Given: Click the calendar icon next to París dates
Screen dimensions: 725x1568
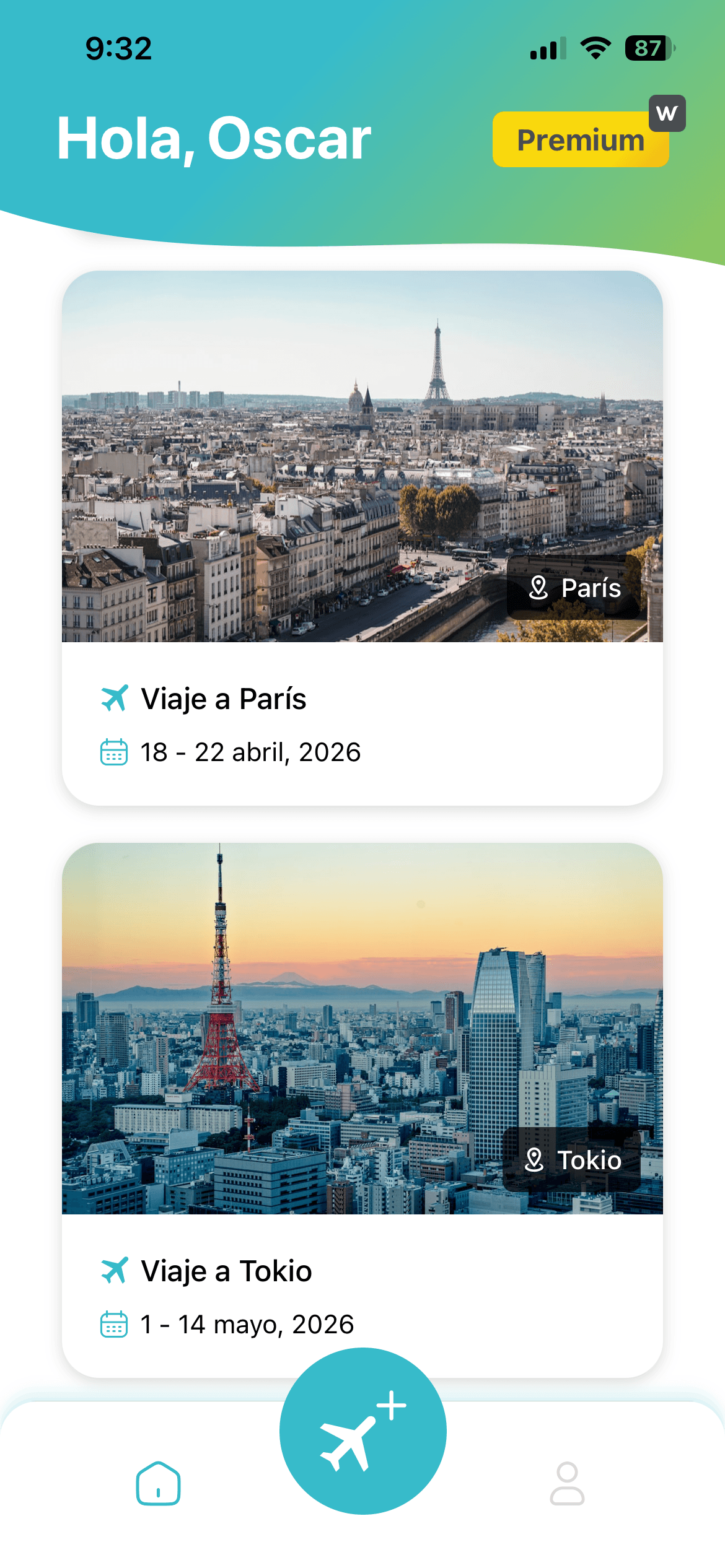Looking at the screenshot, I should 113,752.
